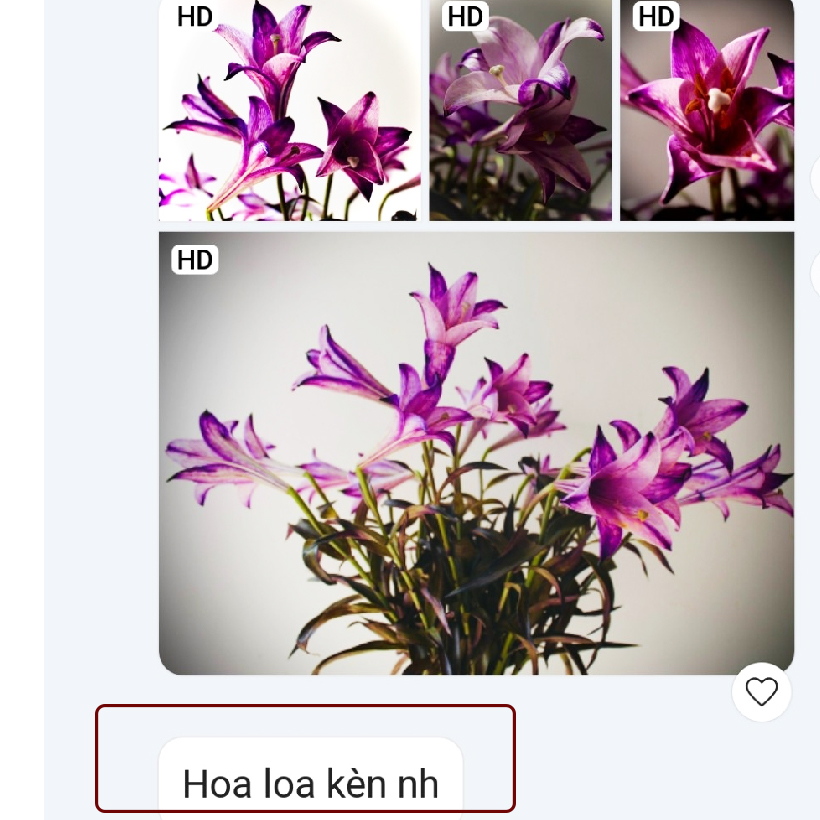The height and width of the screenshot is (820, 820).
Task: Open the large HD flower bouquet photo
Action: (476, 452)
